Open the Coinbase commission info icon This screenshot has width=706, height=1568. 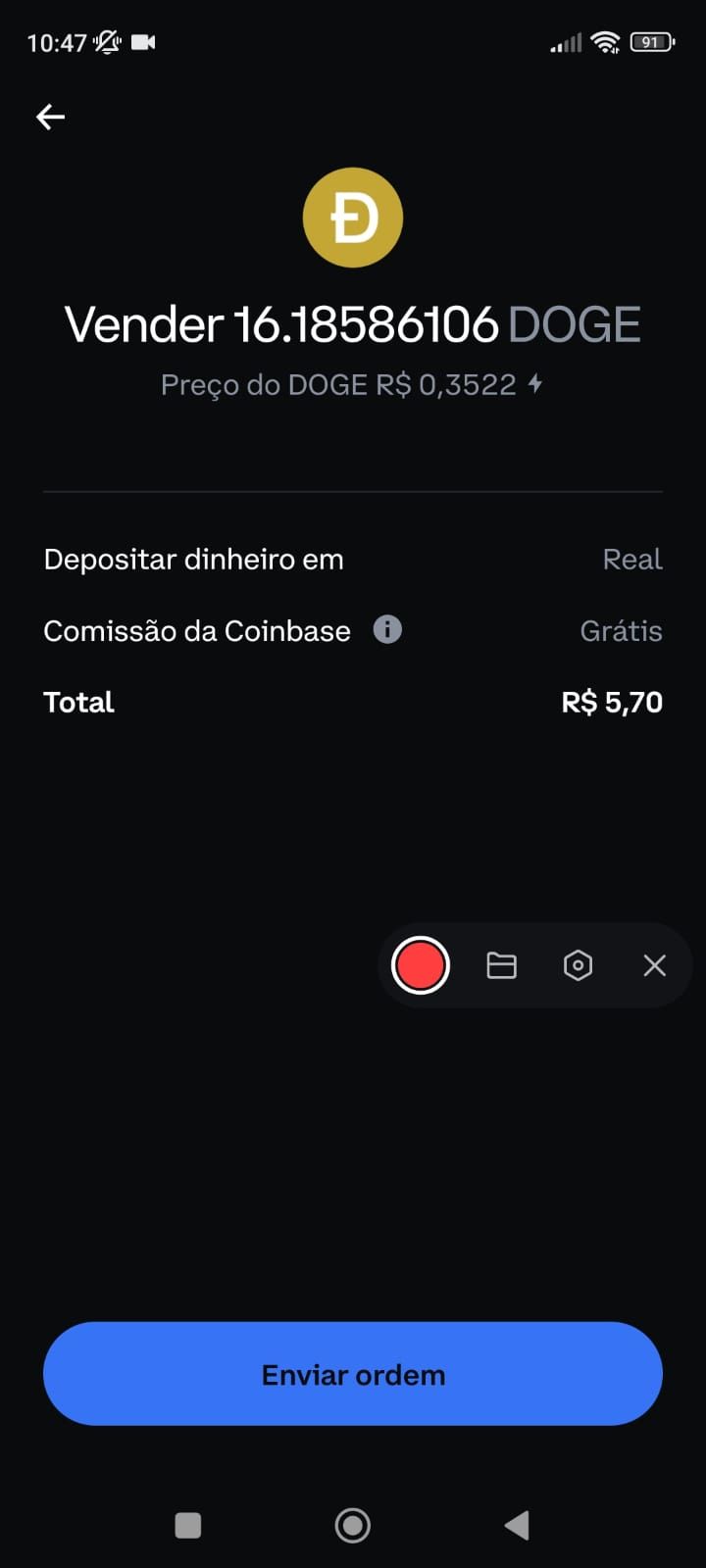coord(387,629)
